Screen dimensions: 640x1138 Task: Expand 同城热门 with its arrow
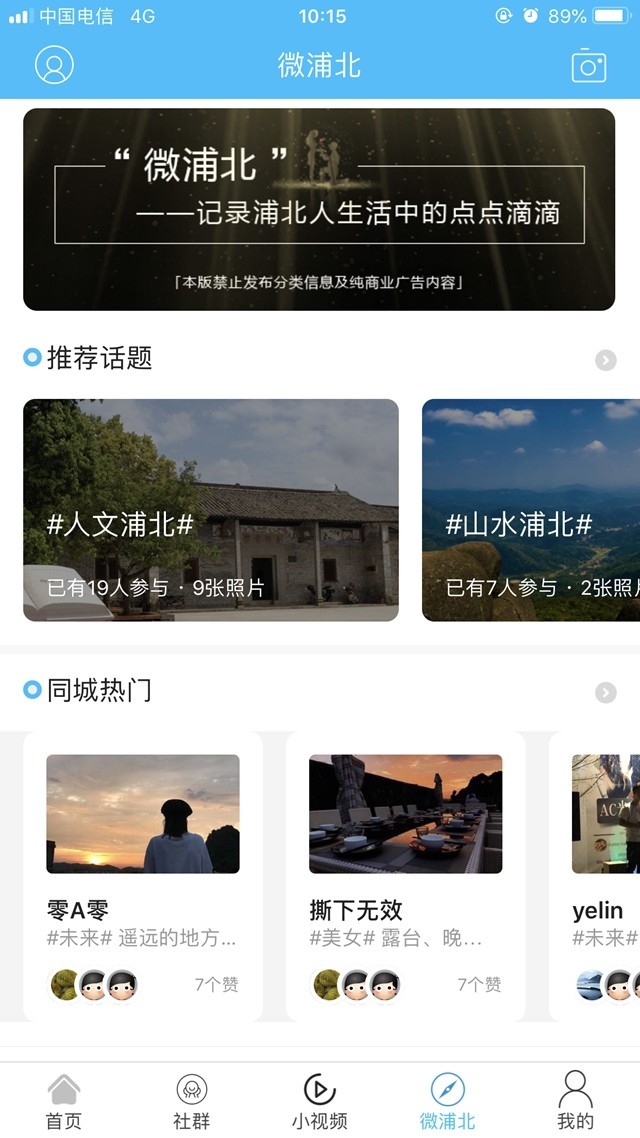click(x=606, y=692)
